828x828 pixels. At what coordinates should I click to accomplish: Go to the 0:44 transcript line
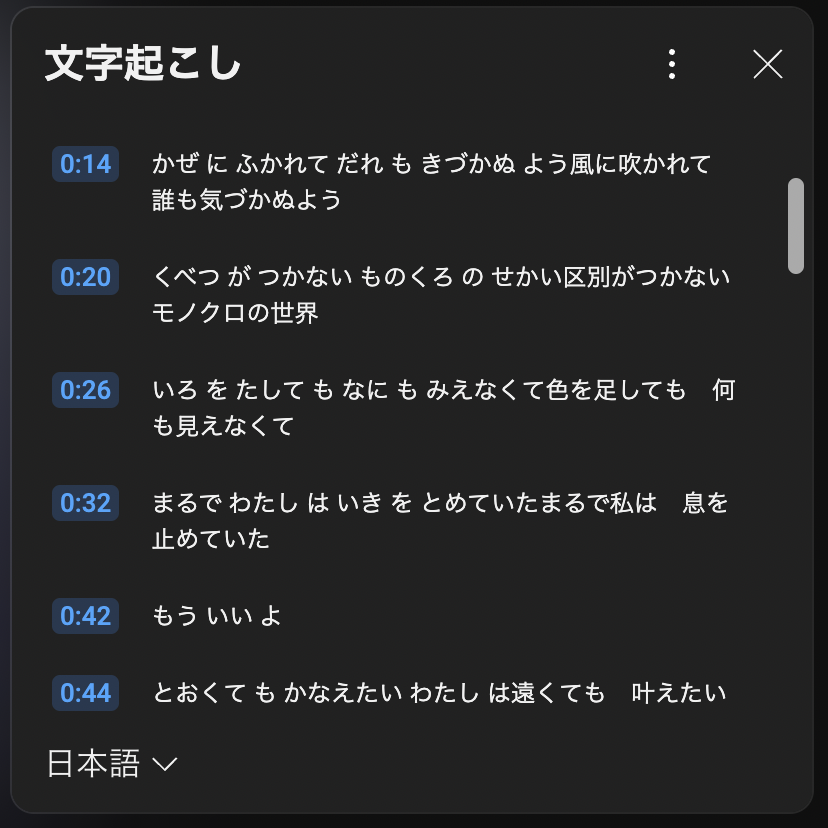[85, 692]
